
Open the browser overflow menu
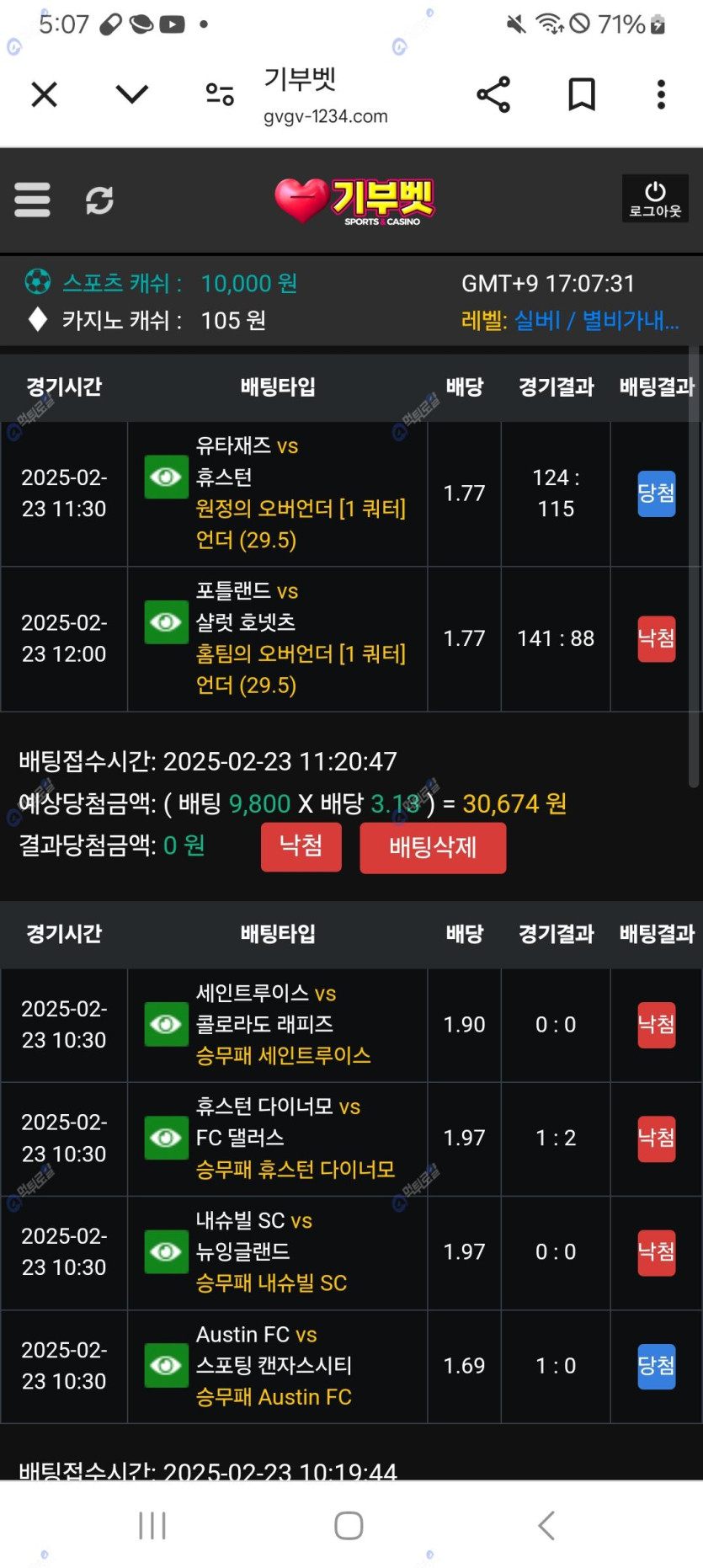pyautogui.click(x=661, y=94)
